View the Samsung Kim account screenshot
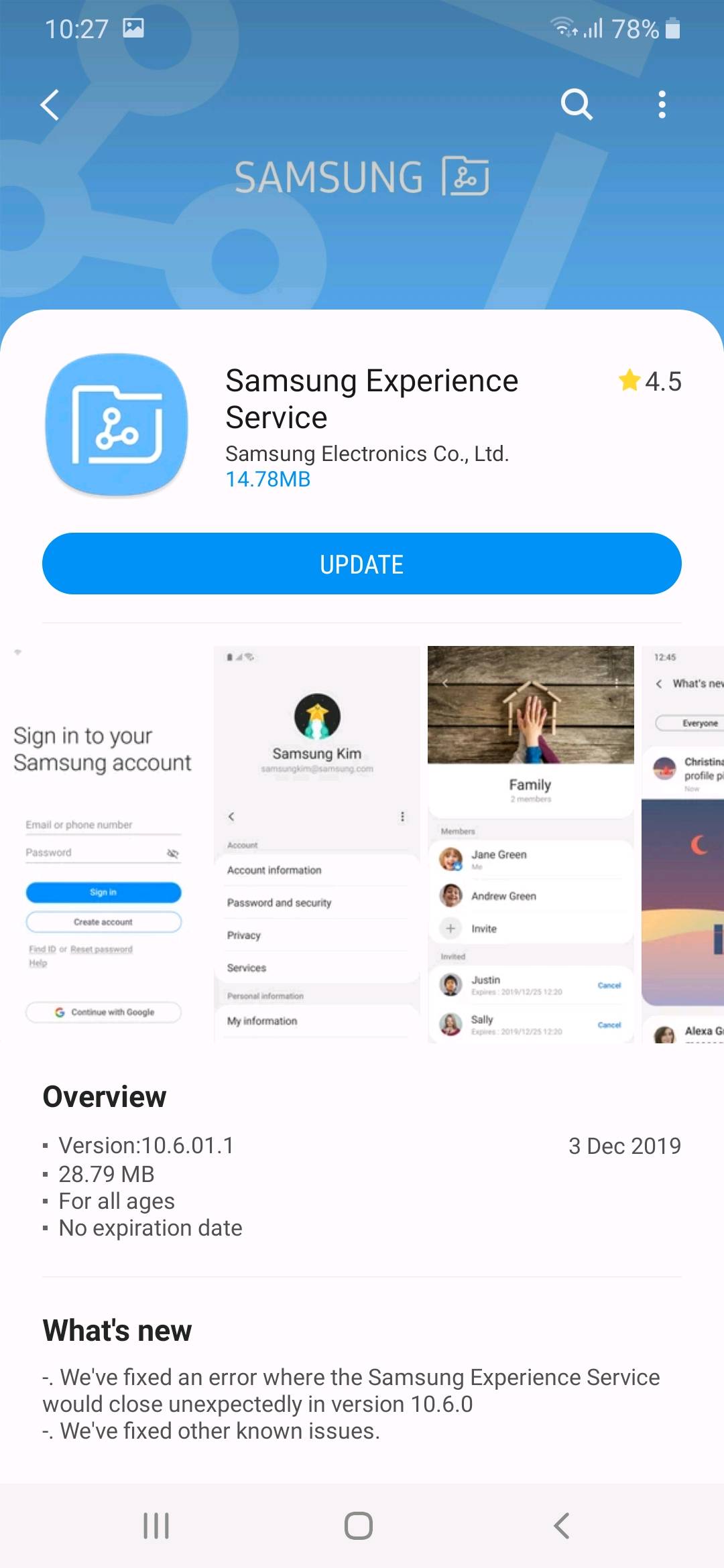This screenshot has height=1568, width=724. [316, 844]
